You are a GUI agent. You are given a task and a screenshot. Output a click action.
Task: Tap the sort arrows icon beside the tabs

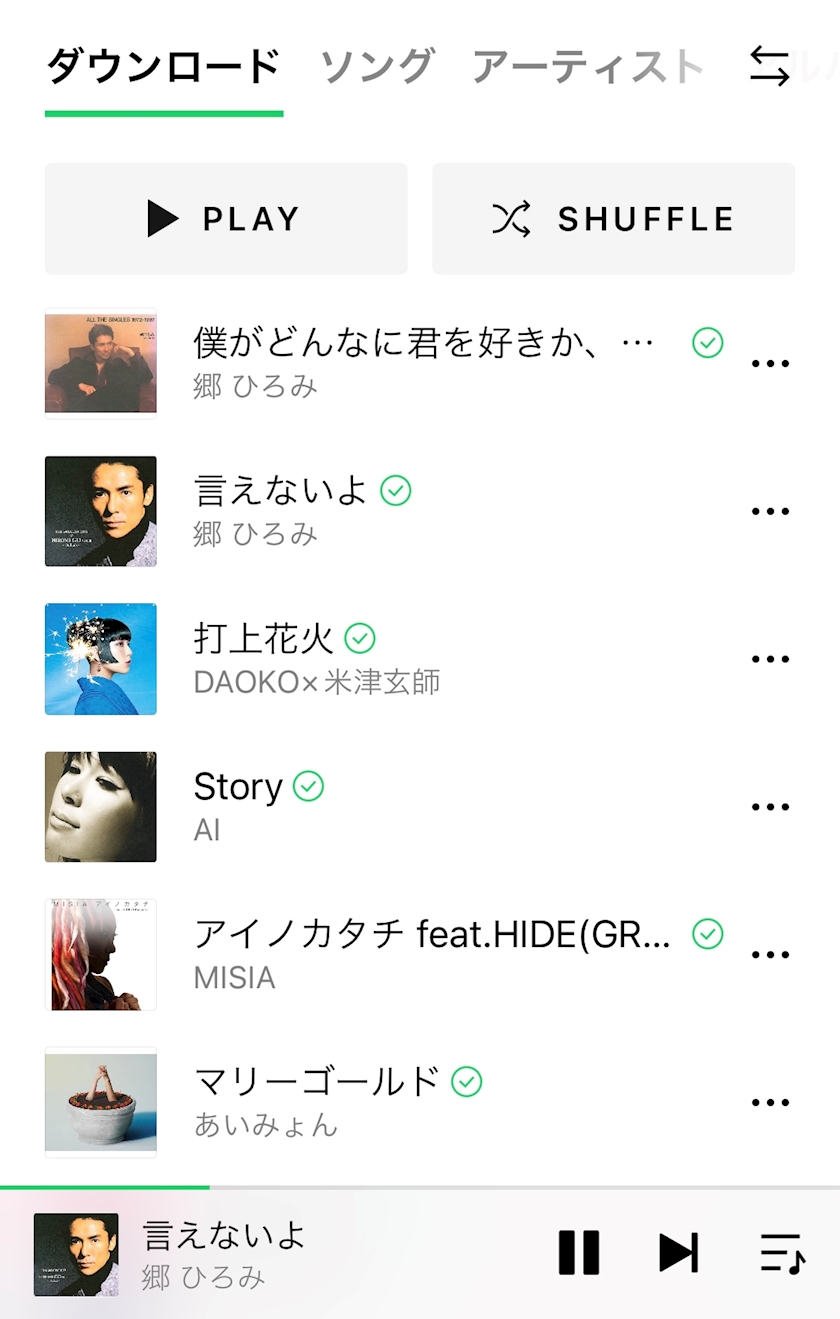coord(769,67)
